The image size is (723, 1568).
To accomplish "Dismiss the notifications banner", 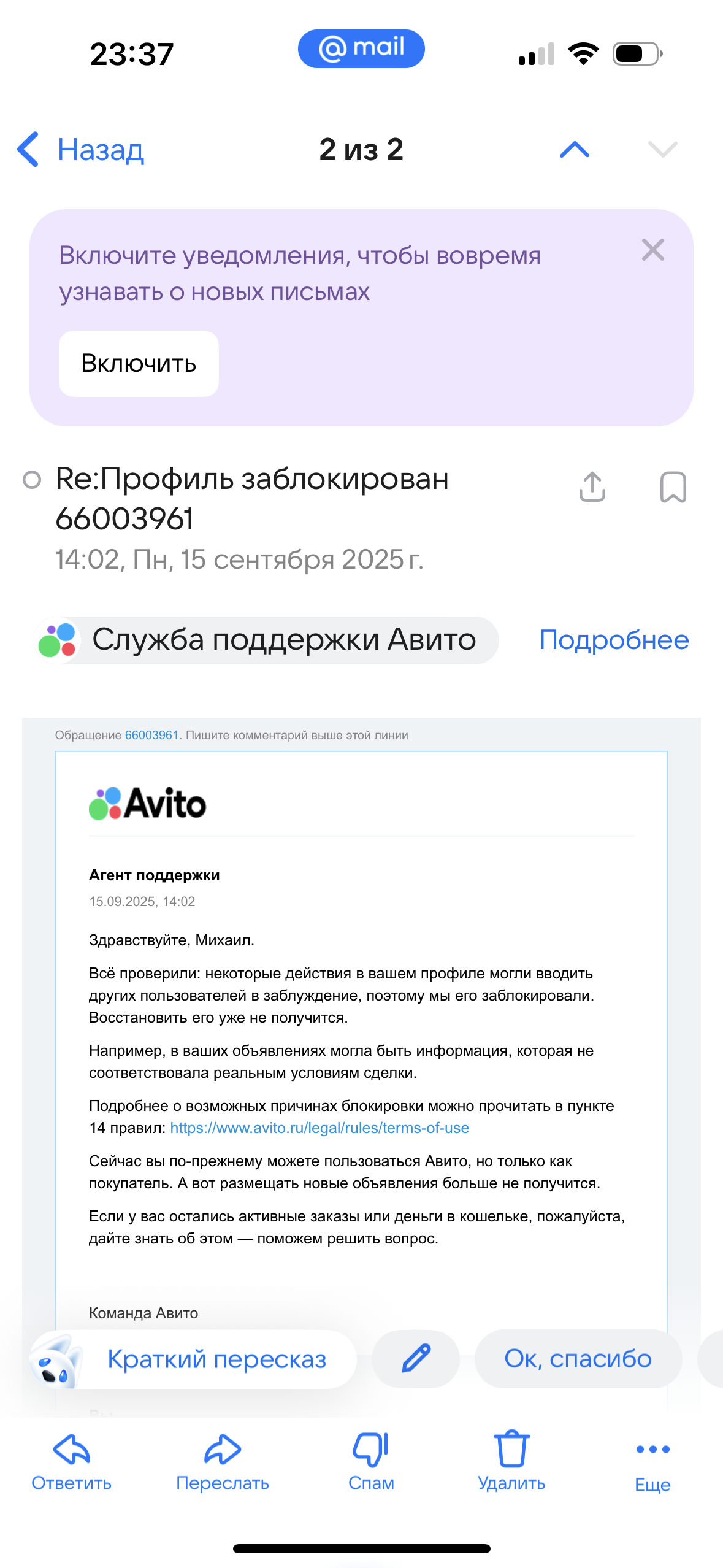I will tap(652, 250).
